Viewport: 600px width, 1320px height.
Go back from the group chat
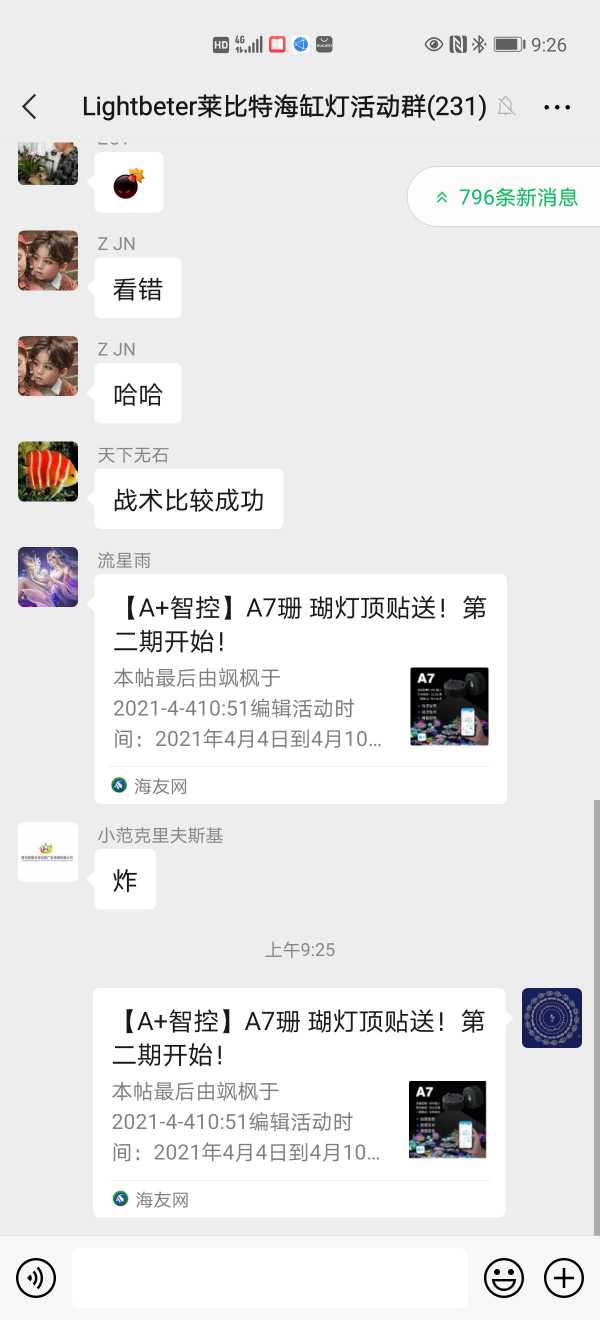pos(30,107)
